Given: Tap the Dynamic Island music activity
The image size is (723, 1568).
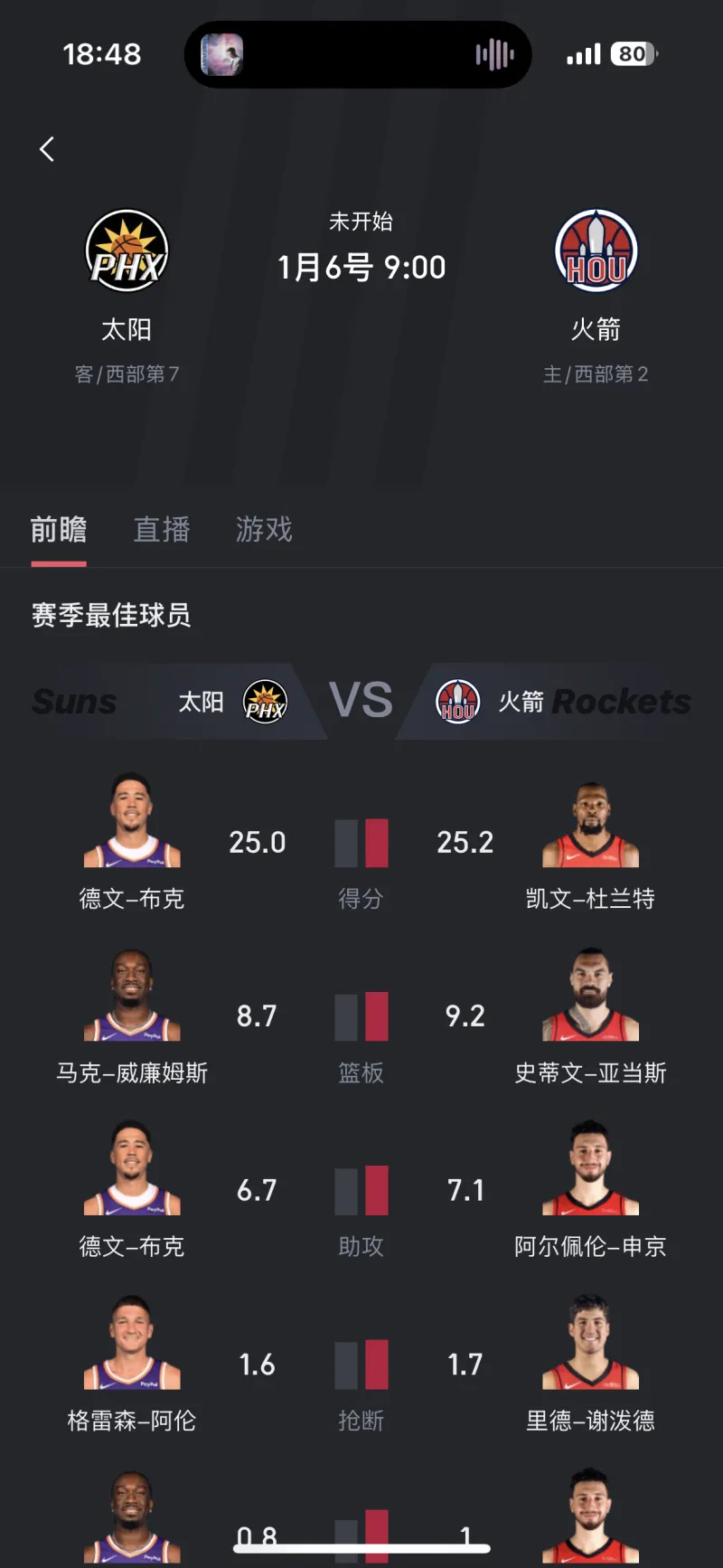Looking at the screenshot, I should 358,54.
